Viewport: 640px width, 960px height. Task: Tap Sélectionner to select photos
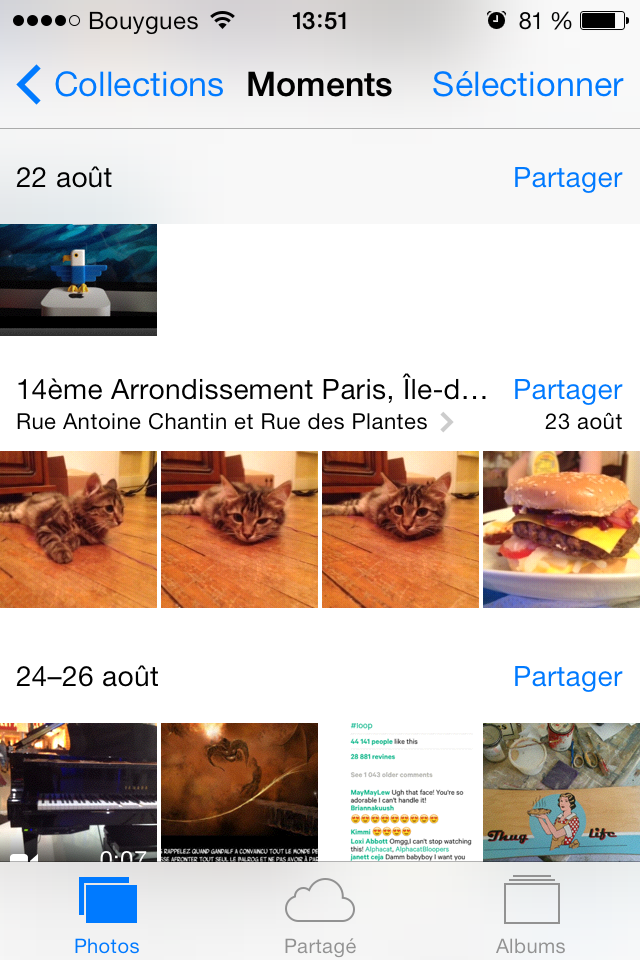(x=527, y=85)
